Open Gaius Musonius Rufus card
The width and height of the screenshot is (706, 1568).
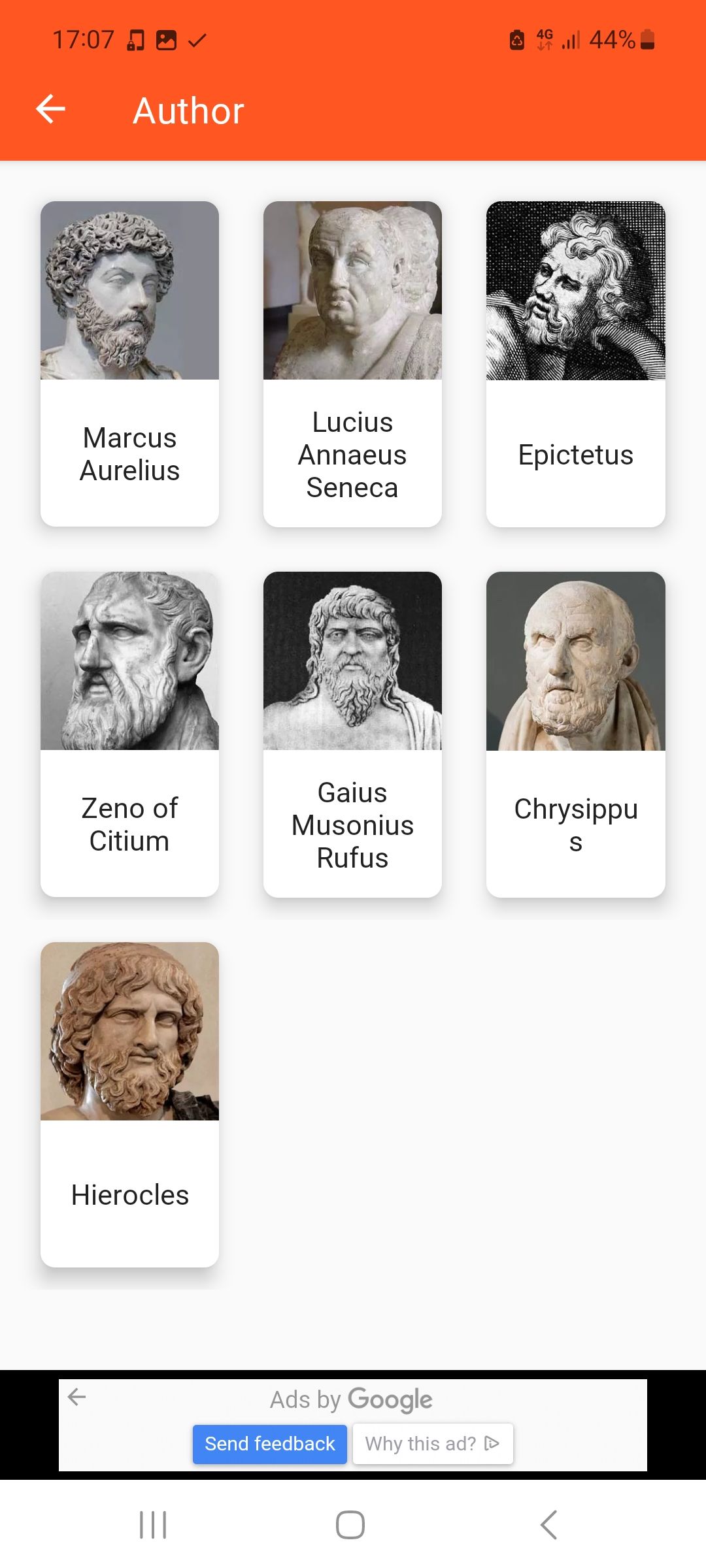pos(352,734)
